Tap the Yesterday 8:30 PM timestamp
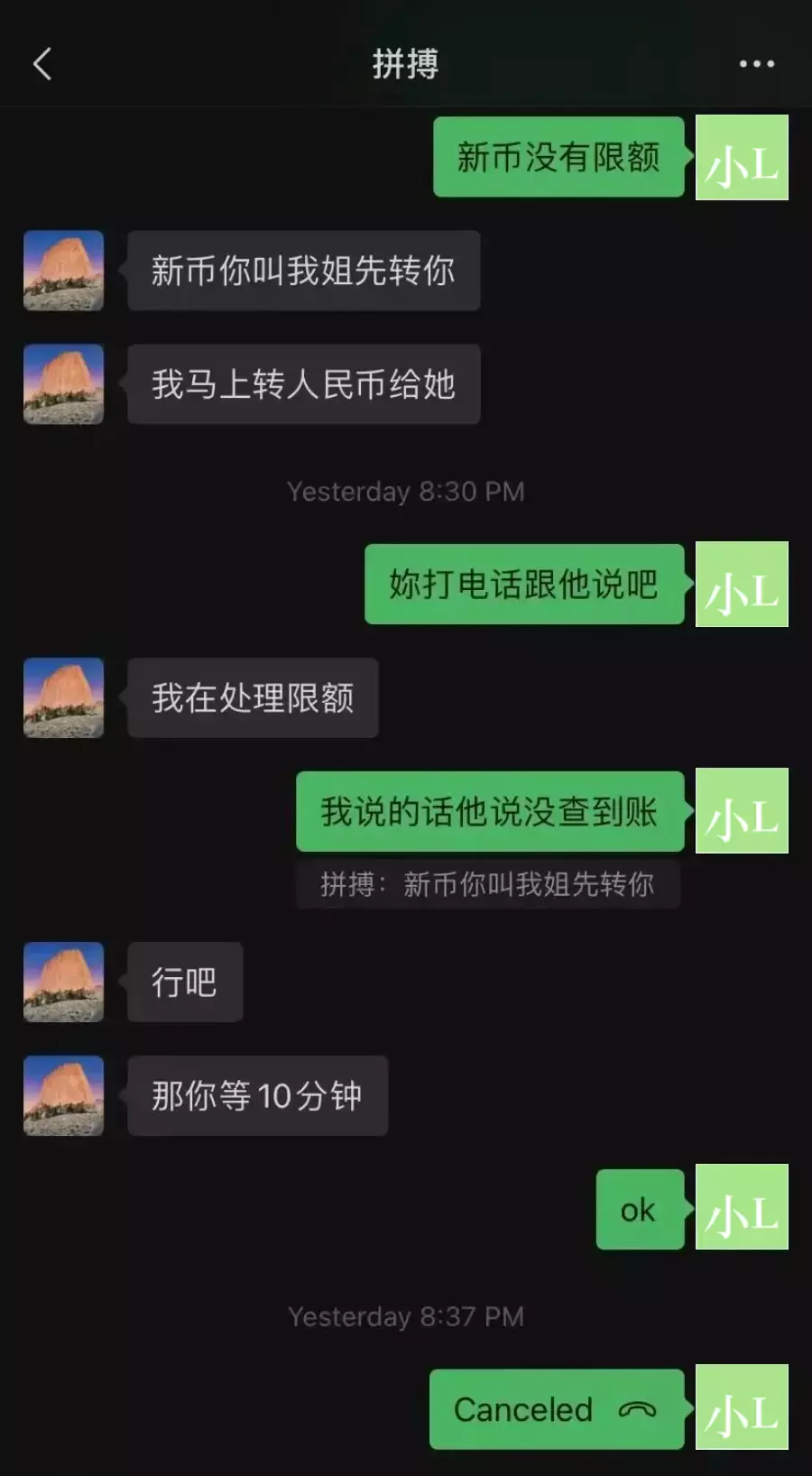The width and height of the screenshot is (812, 1476). pos(405,492)
